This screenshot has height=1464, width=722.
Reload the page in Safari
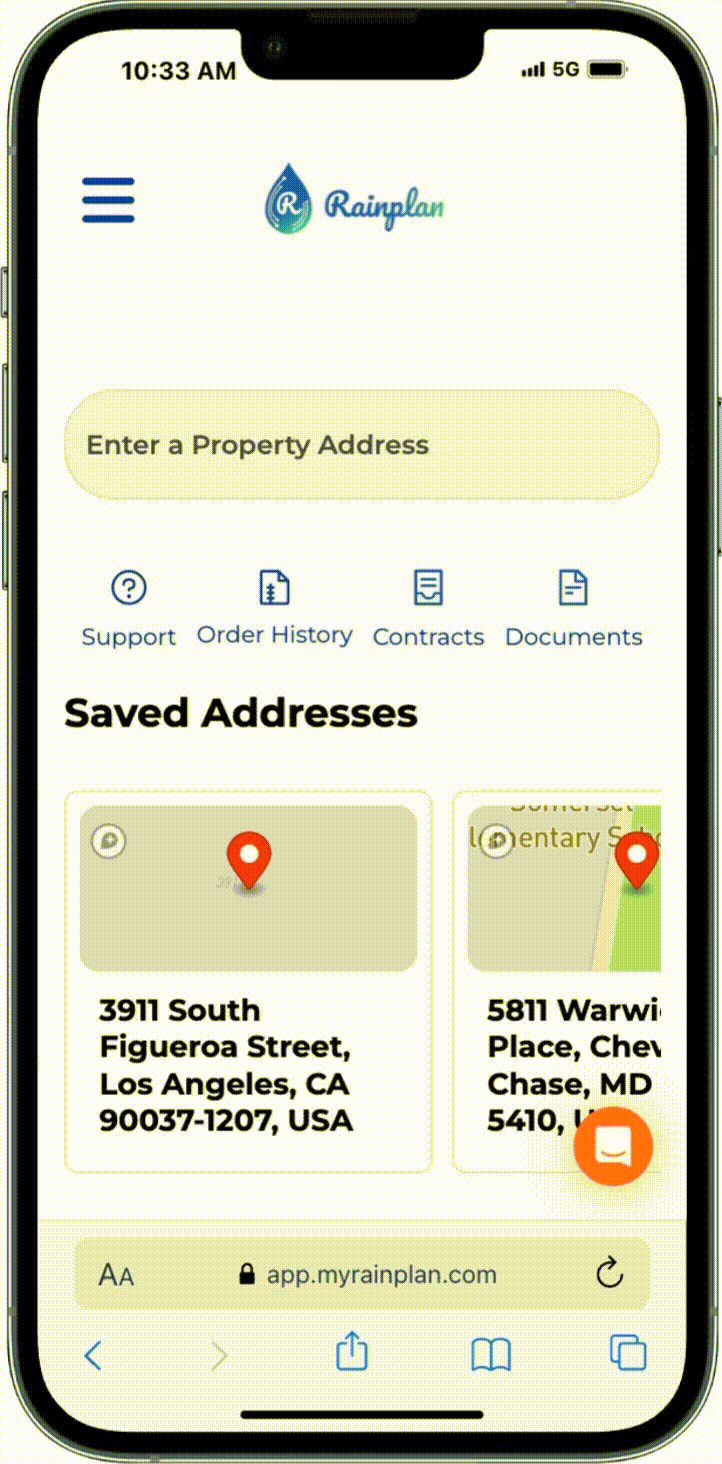tap(609, 1274)
